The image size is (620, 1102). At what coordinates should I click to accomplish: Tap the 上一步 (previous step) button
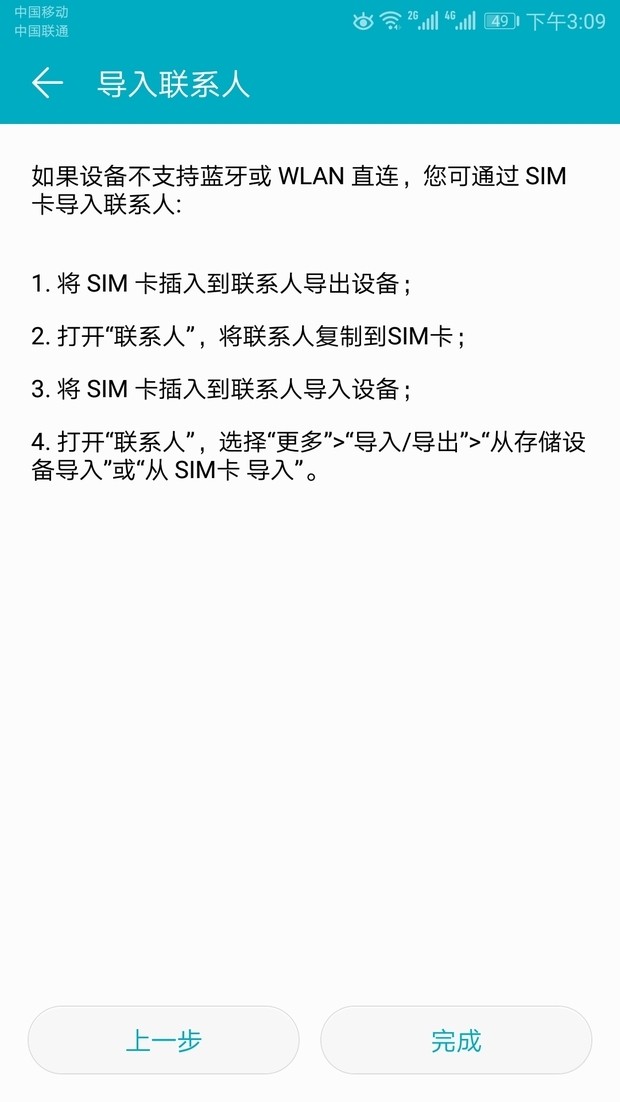[x=163, y=1040]
